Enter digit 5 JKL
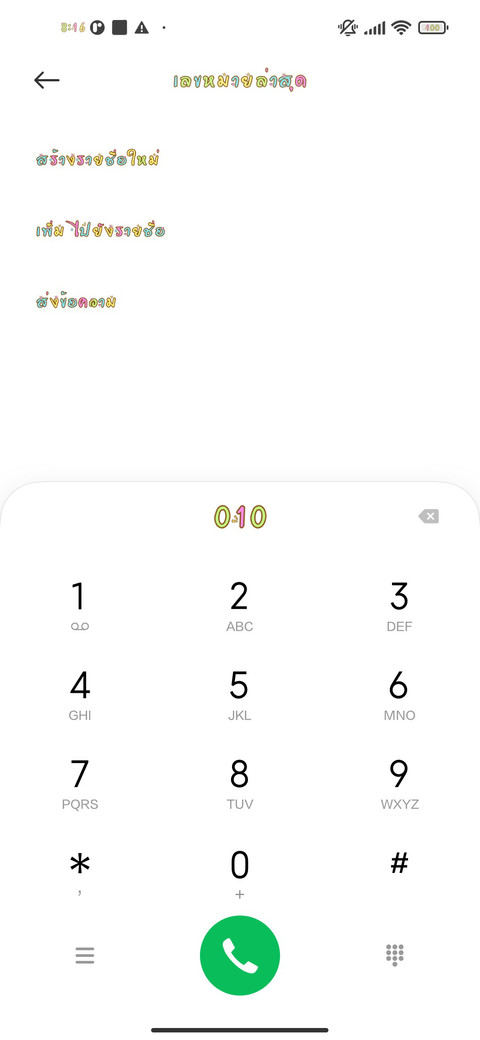The image size is (480, 1040). point(239,694)
